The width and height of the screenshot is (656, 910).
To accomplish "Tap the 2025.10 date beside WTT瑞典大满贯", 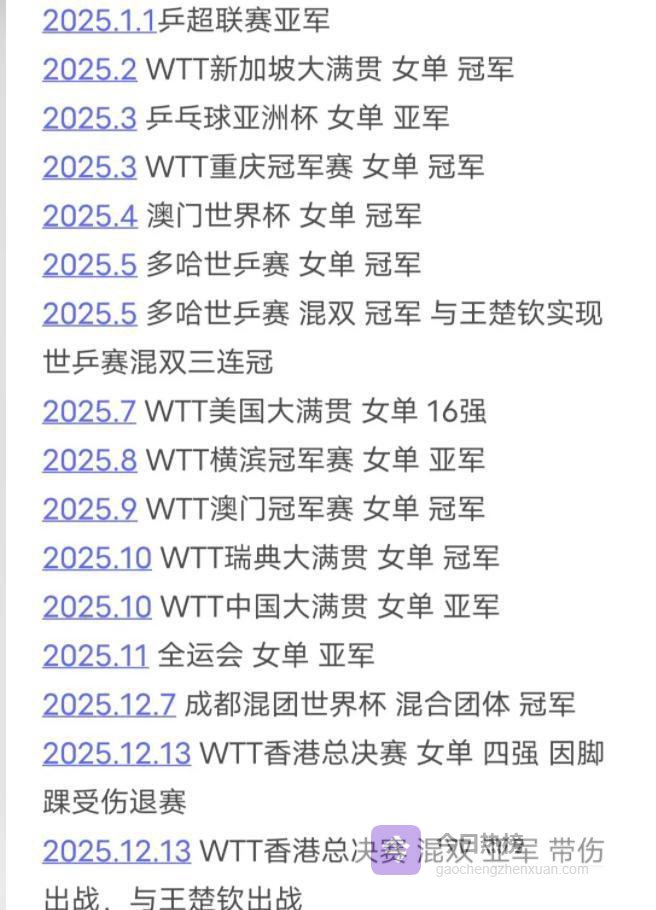I will [x=96, y=558].
